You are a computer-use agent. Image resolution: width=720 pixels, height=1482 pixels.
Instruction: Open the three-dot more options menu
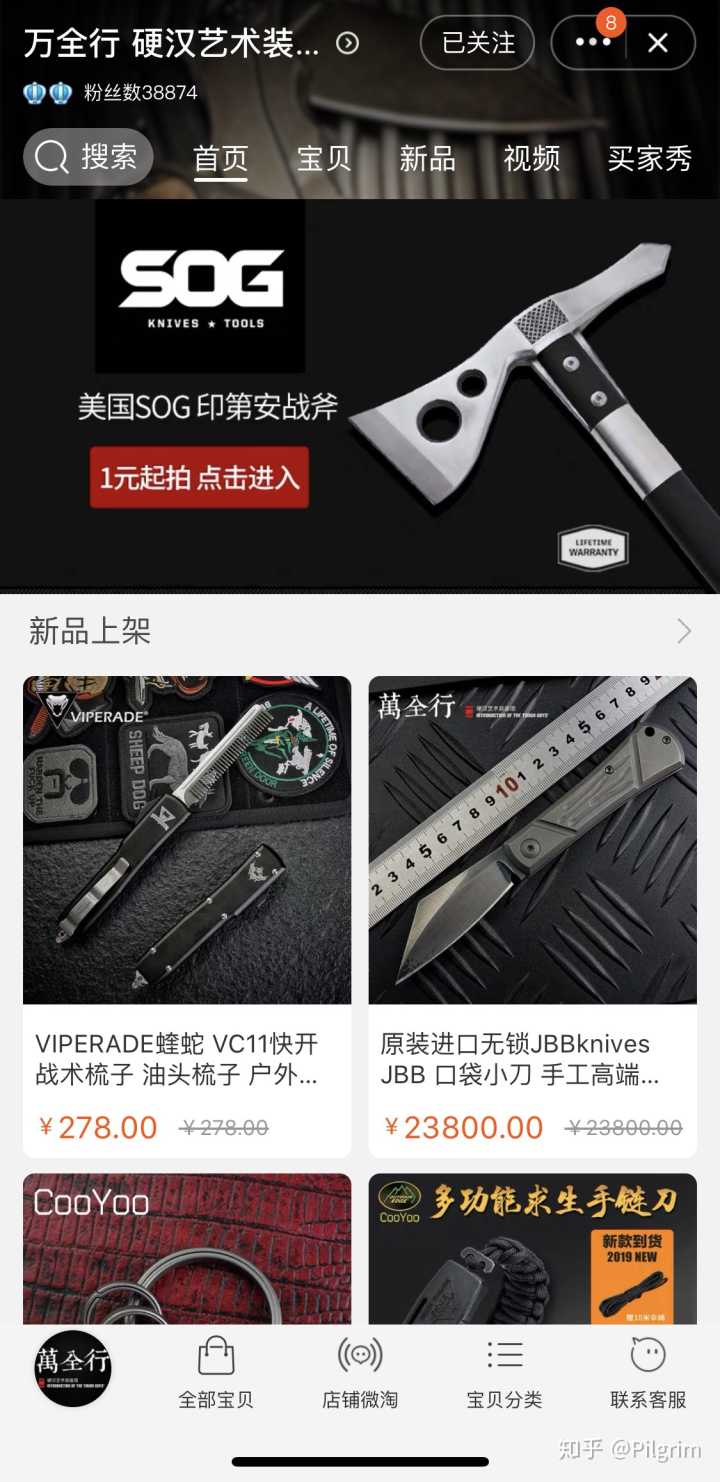click(x=592, y=43)
